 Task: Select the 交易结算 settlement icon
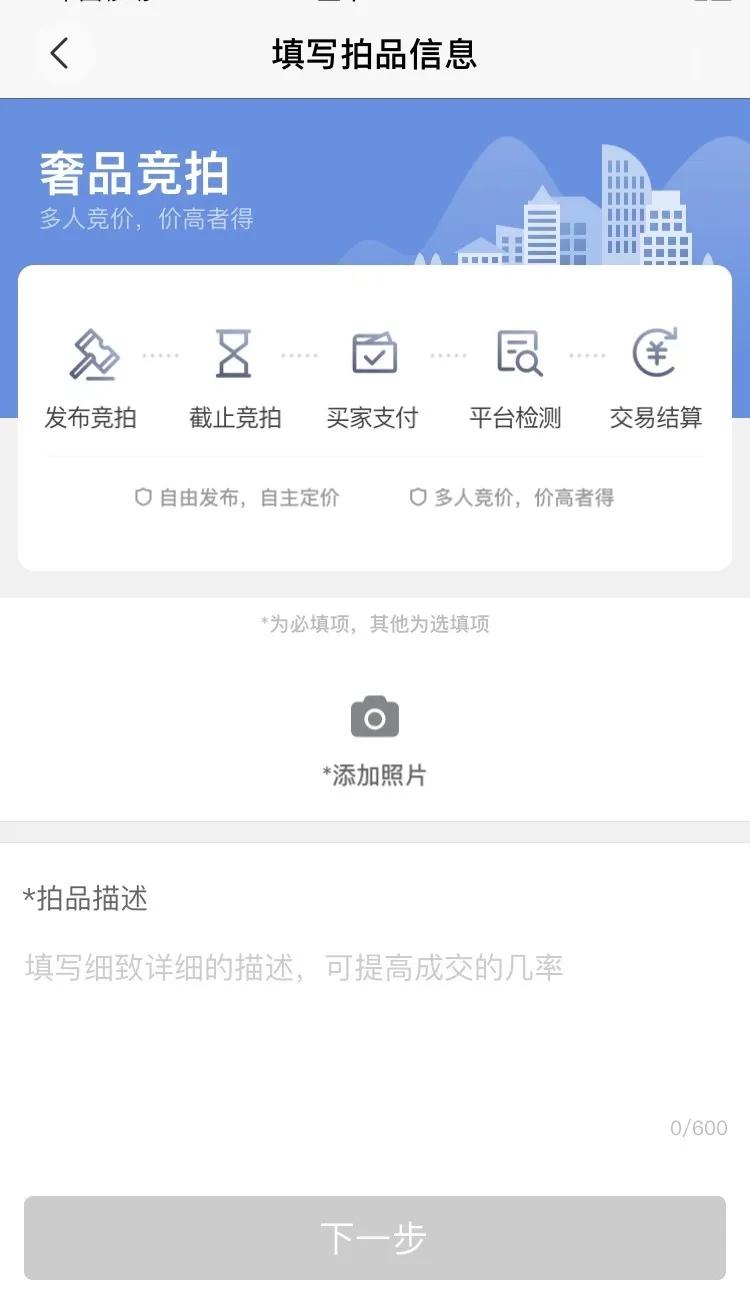[x=653, y=353]
